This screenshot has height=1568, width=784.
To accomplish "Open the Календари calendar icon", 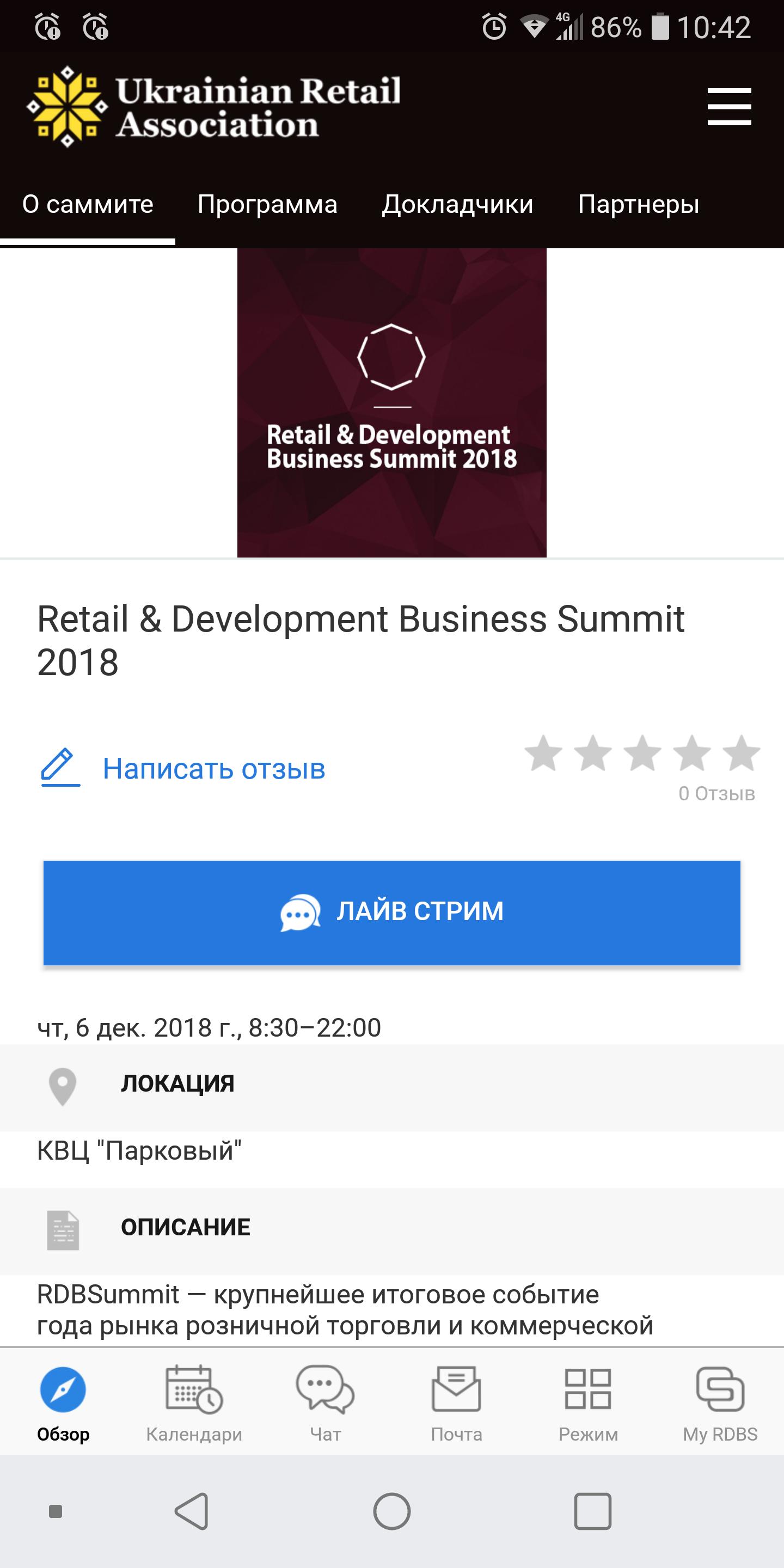I will 193,1389.
